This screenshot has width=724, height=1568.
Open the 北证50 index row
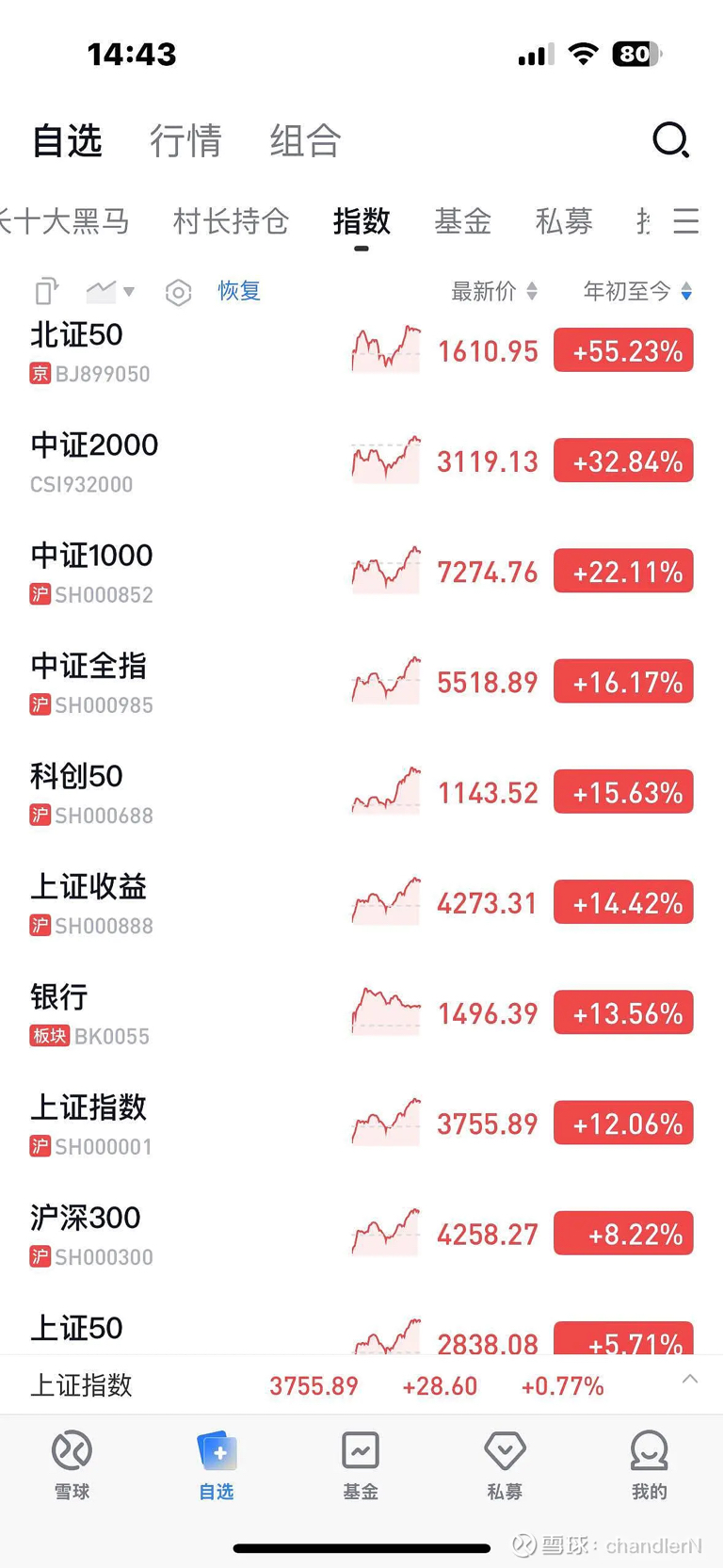click(x=362, y=351)
